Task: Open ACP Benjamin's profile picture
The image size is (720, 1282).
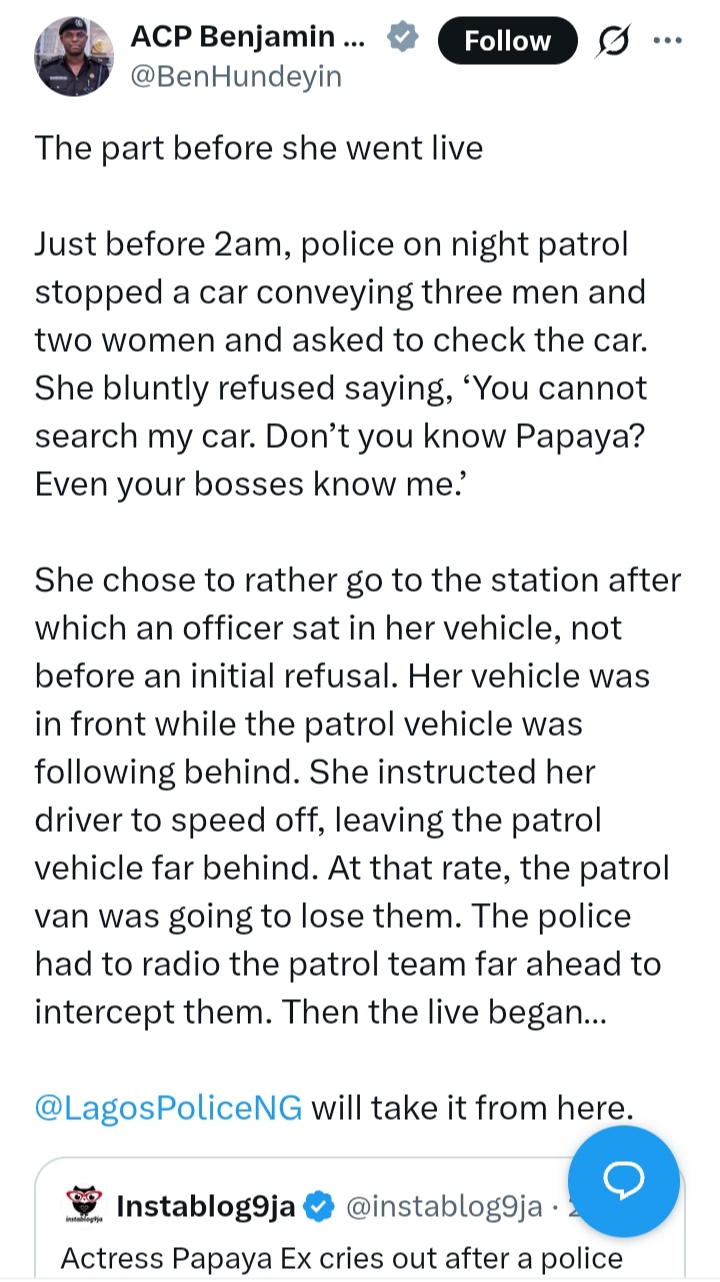Action: pos(73,56)
